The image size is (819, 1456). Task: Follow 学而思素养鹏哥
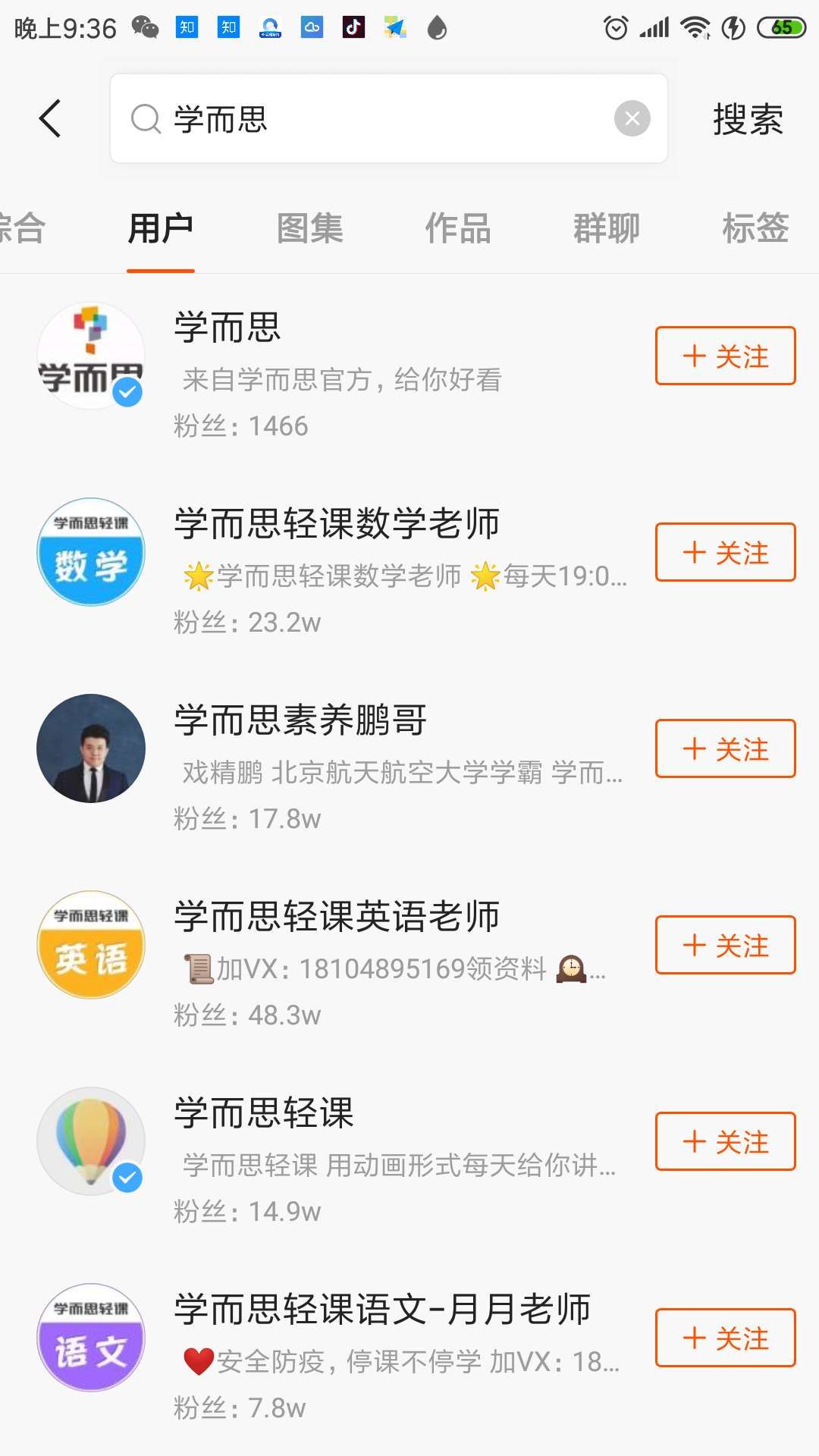[x=725, y=748]
